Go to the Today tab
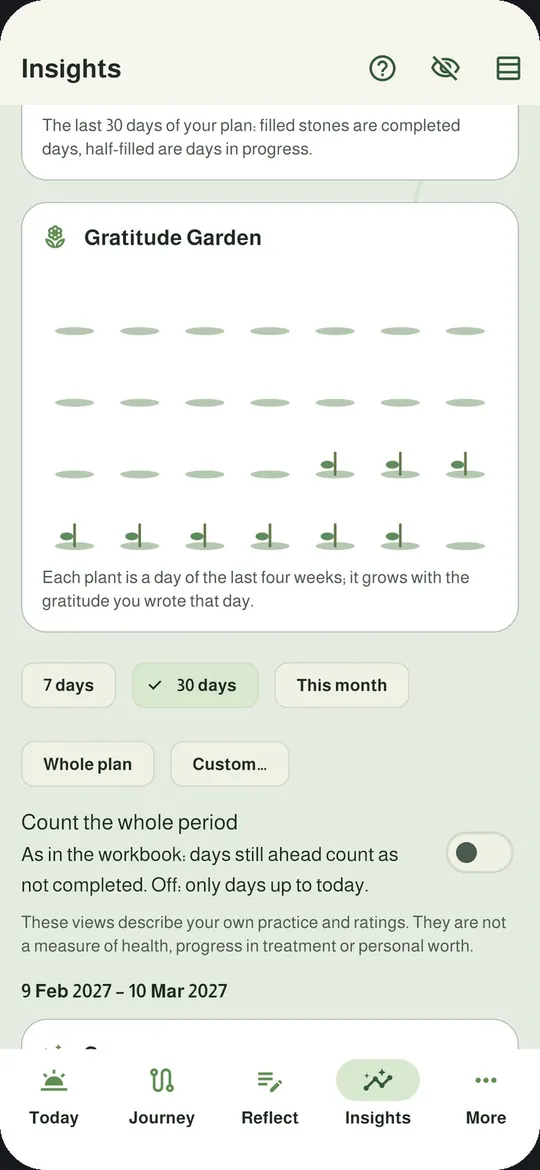Screen dimensions: 540x1170 point(54,1097)
